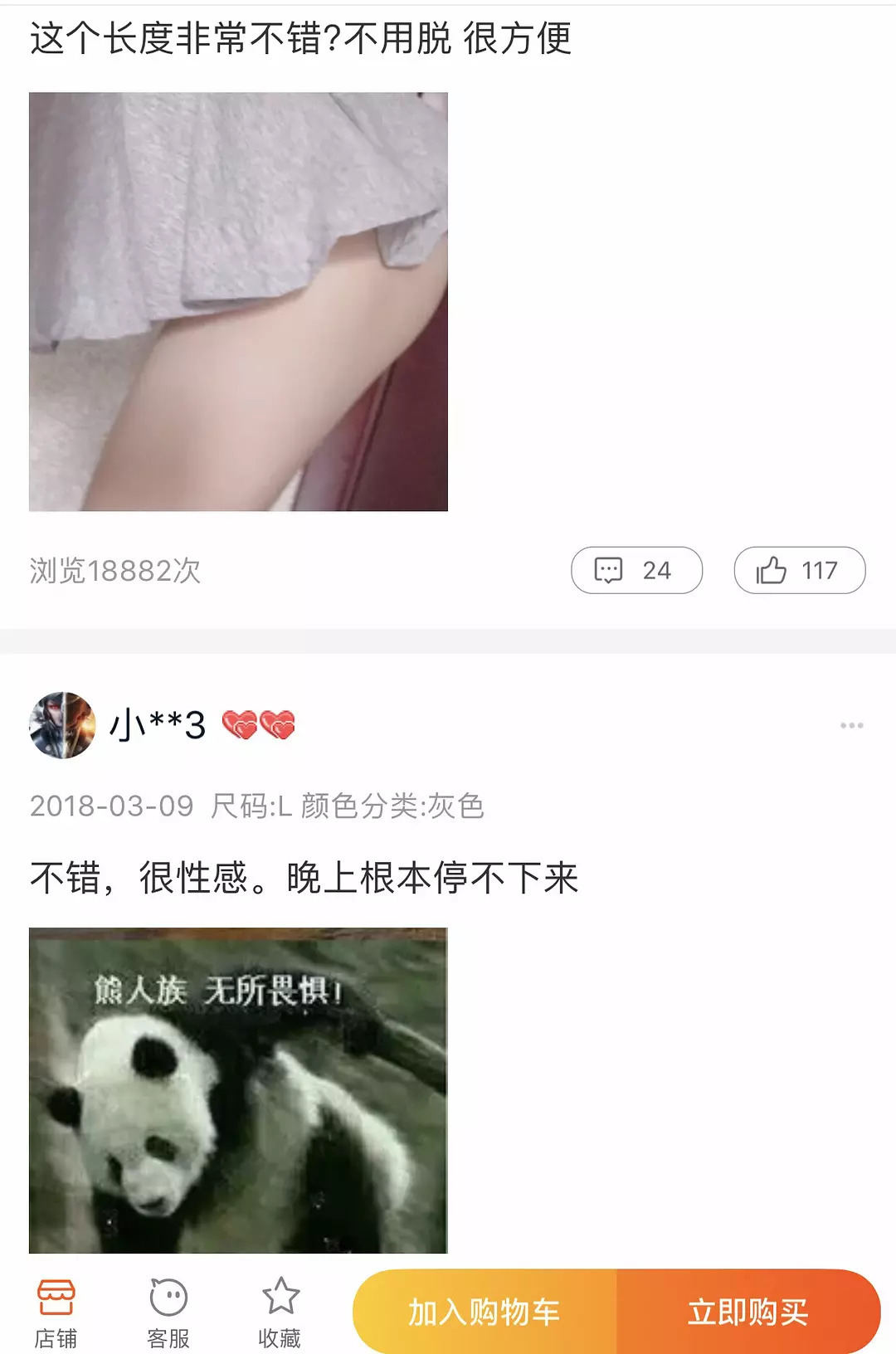The width and height of the screenshot is (896, 1354).
Task: View 小**3's profile avatar
Action: pos(62,725)
